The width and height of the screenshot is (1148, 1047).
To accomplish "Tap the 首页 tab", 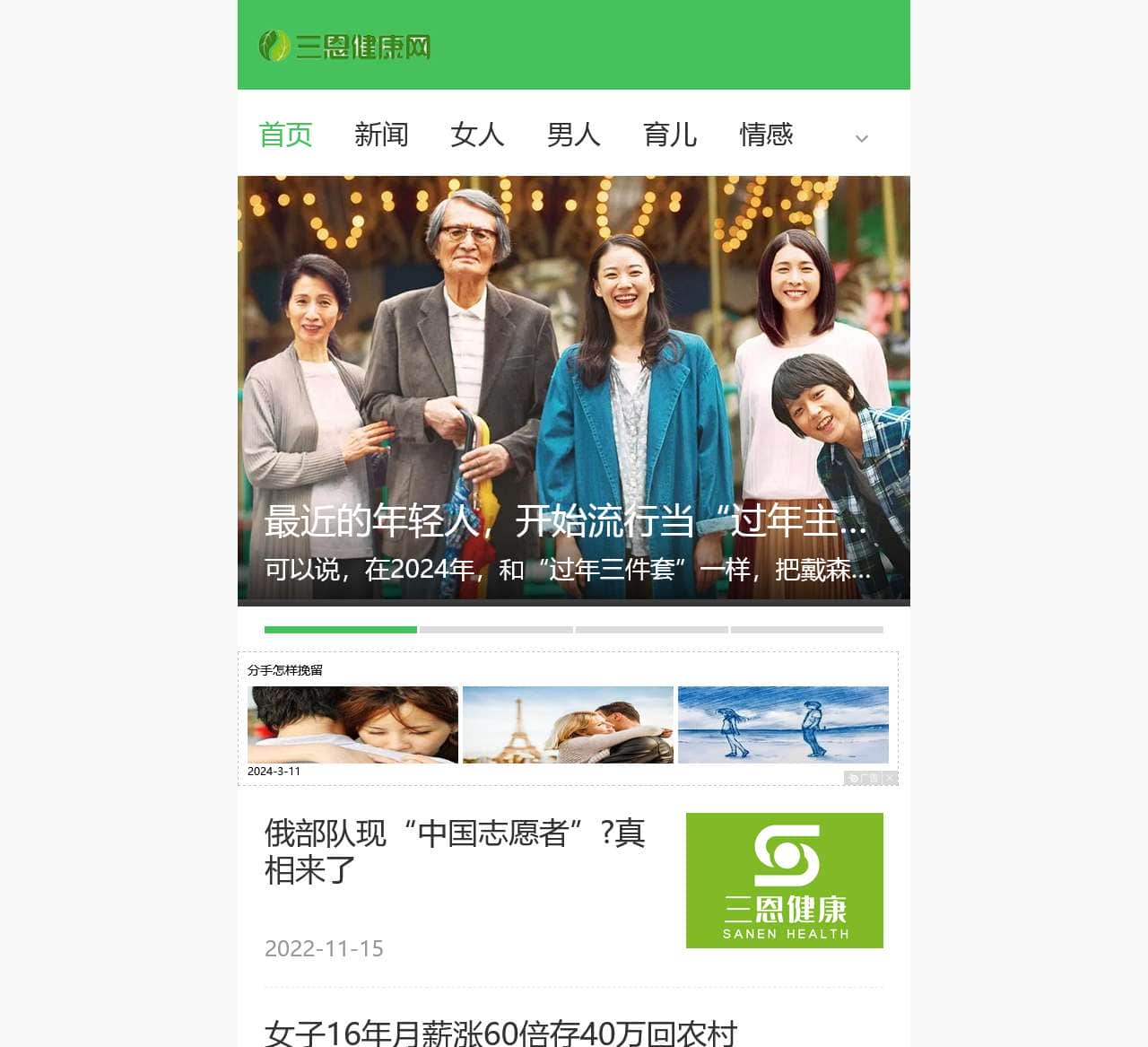I will click(285, 135).
